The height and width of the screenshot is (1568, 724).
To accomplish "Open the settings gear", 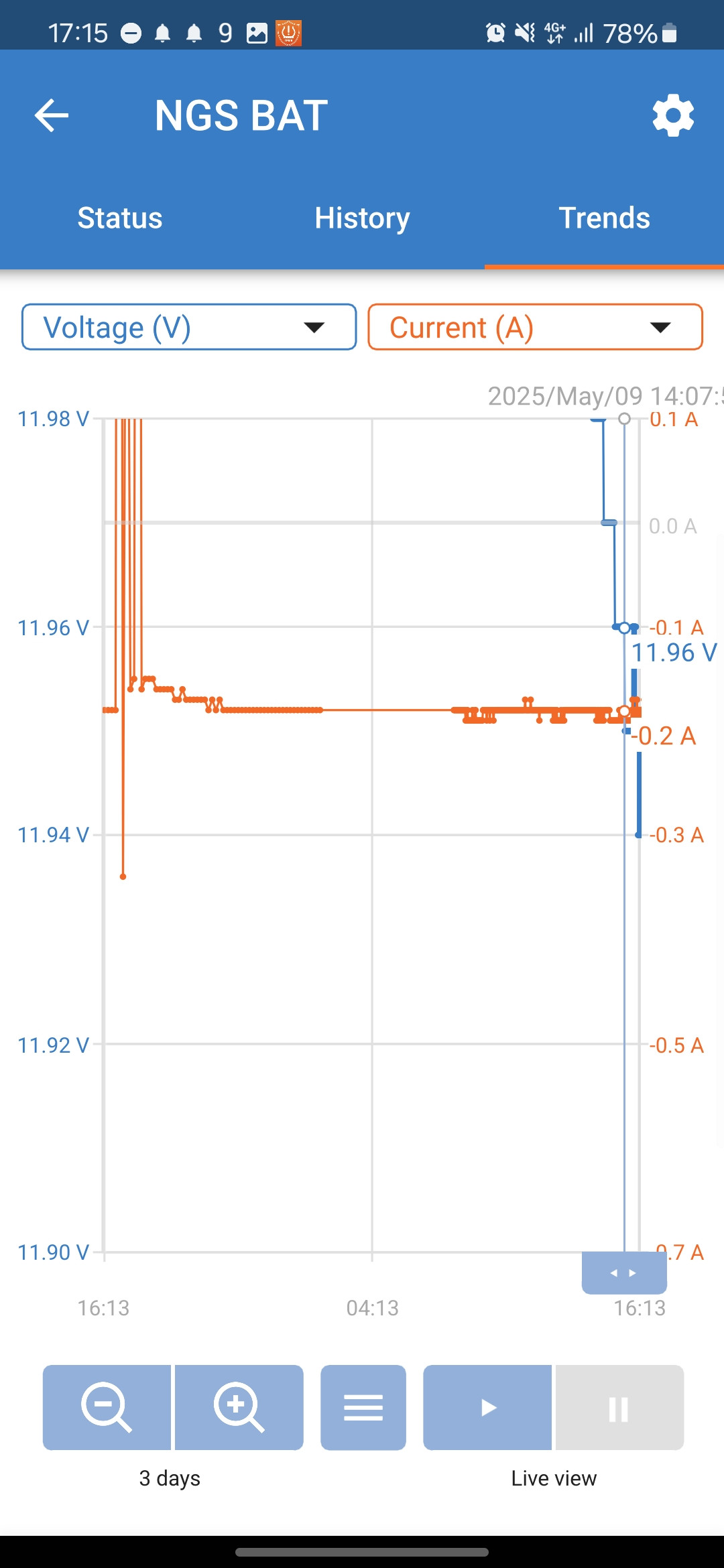I will 672,115.
